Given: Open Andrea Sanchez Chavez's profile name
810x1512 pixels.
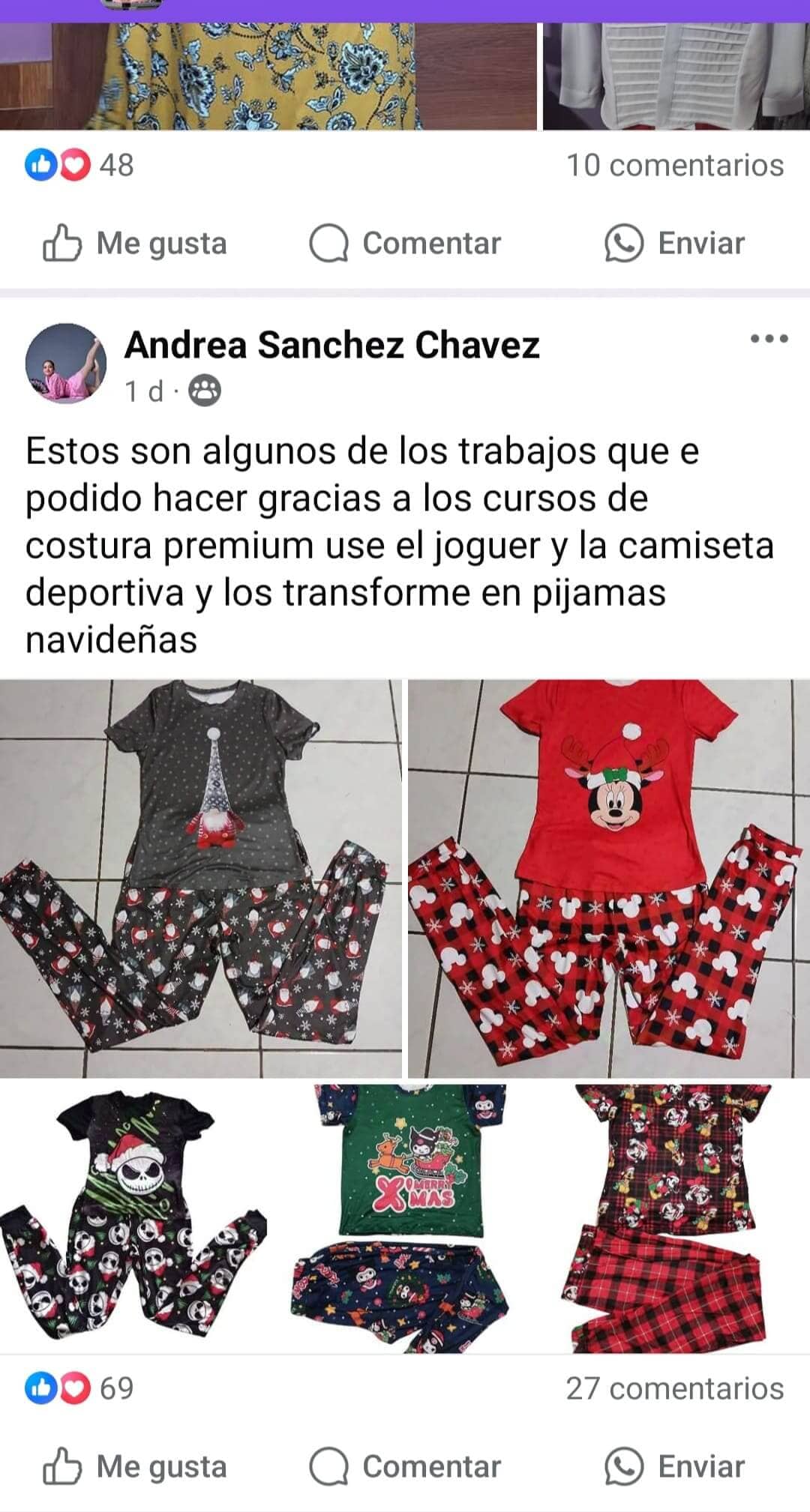Looking at the screenshot, I should pos(331,345).
